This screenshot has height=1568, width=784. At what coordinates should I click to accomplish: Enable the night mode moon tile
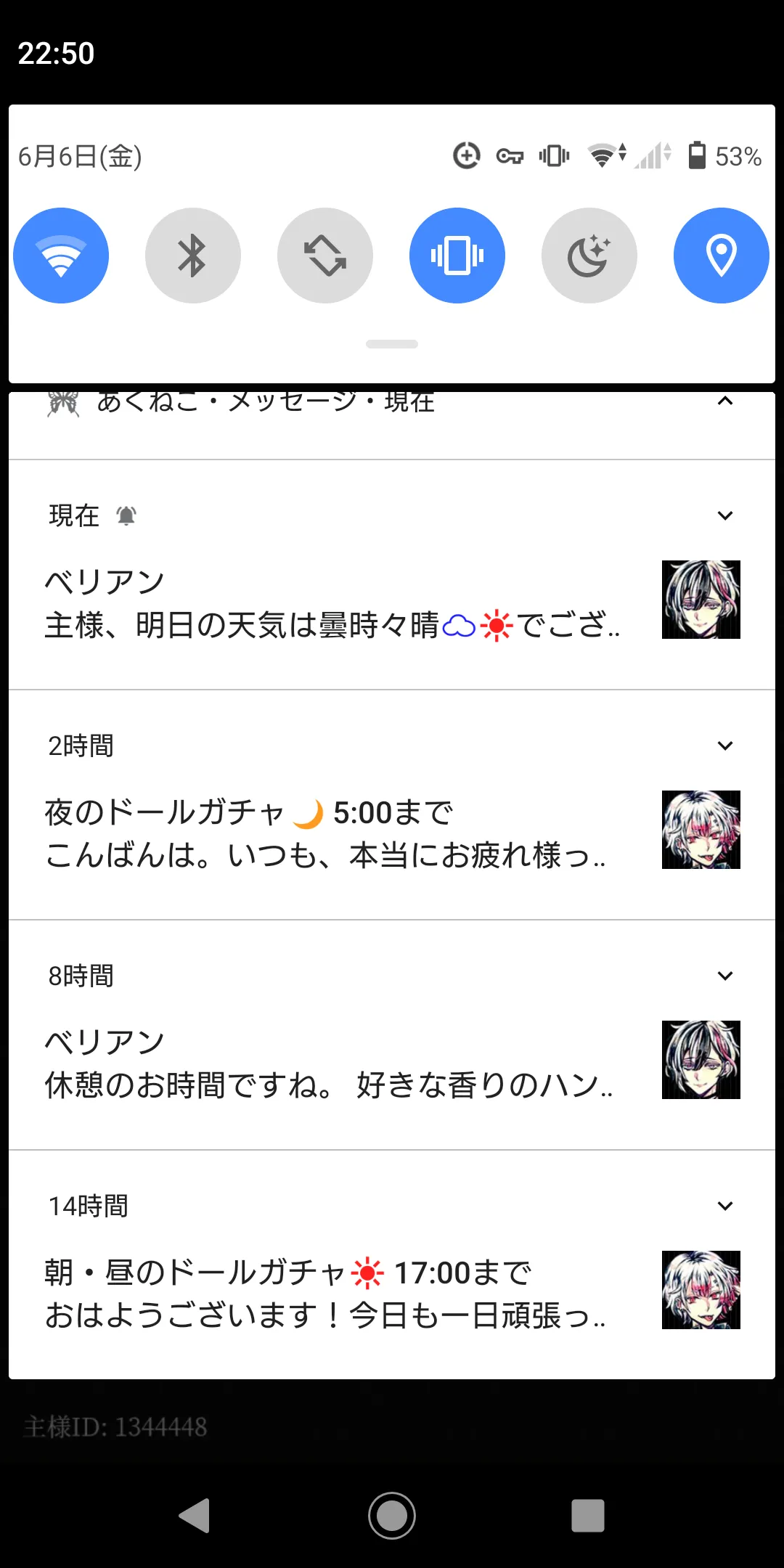(x=589, y=256)
